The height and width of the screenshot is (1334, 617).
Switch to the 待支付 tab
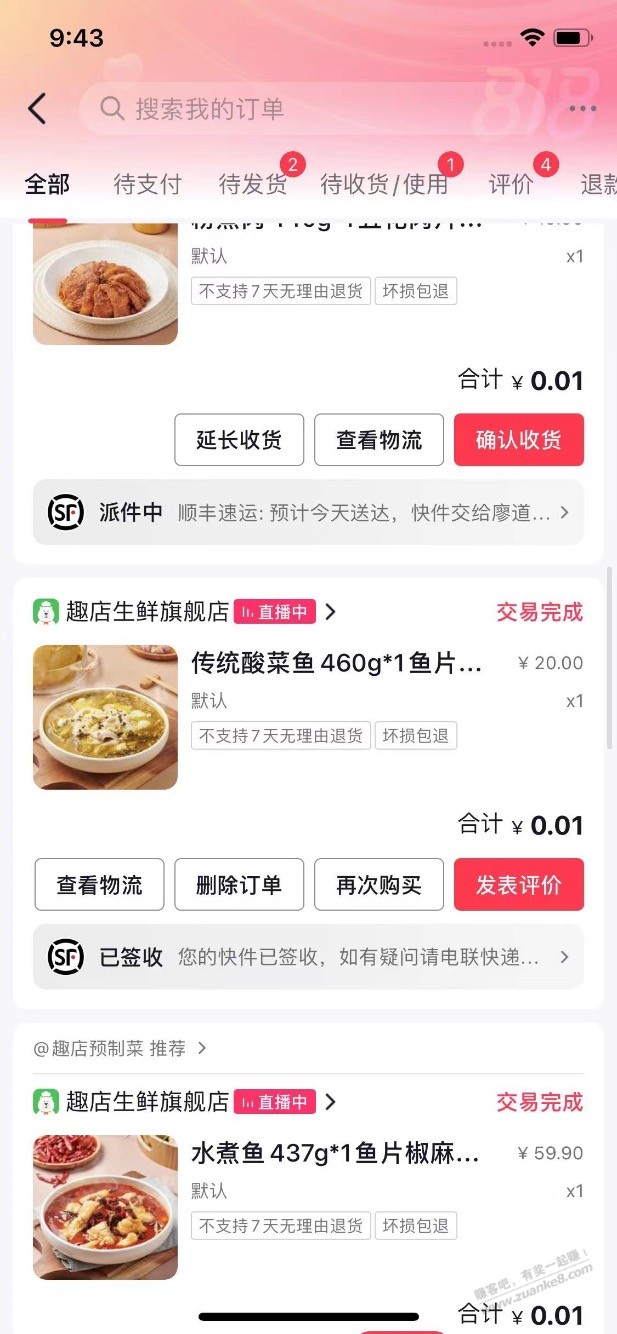tap(147, 185)
